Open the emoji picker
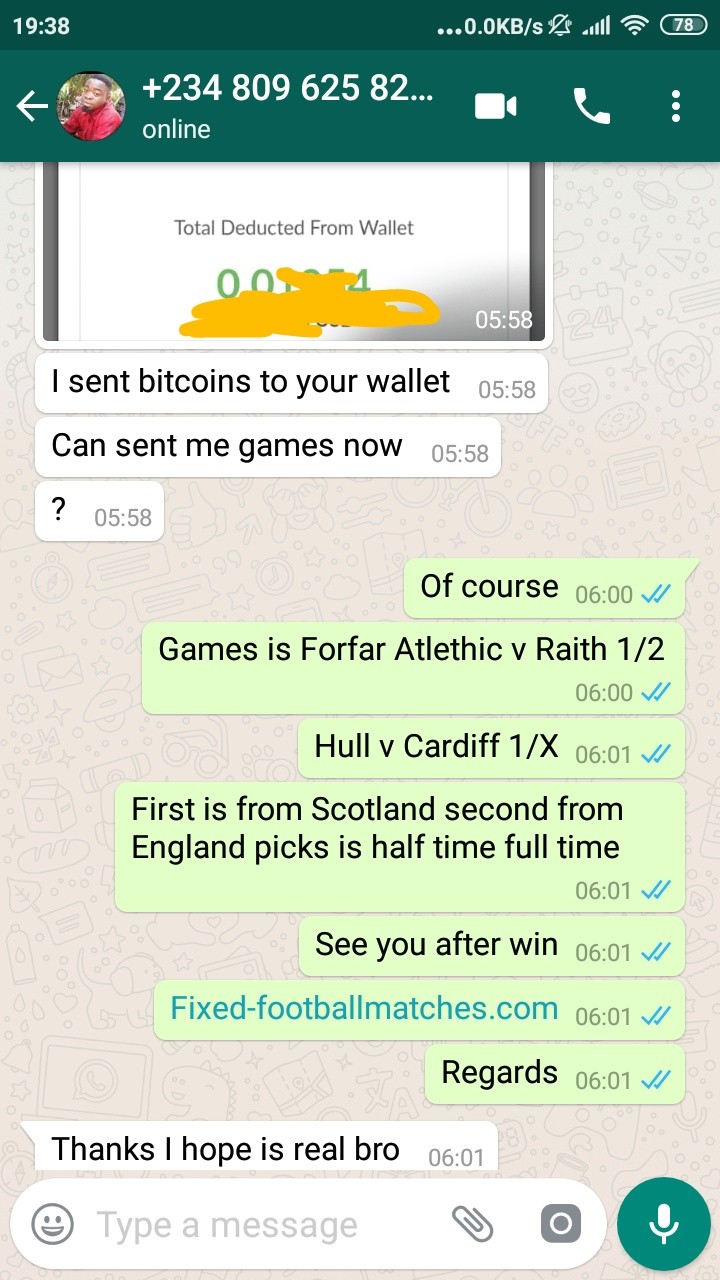 pos(52,1224)
